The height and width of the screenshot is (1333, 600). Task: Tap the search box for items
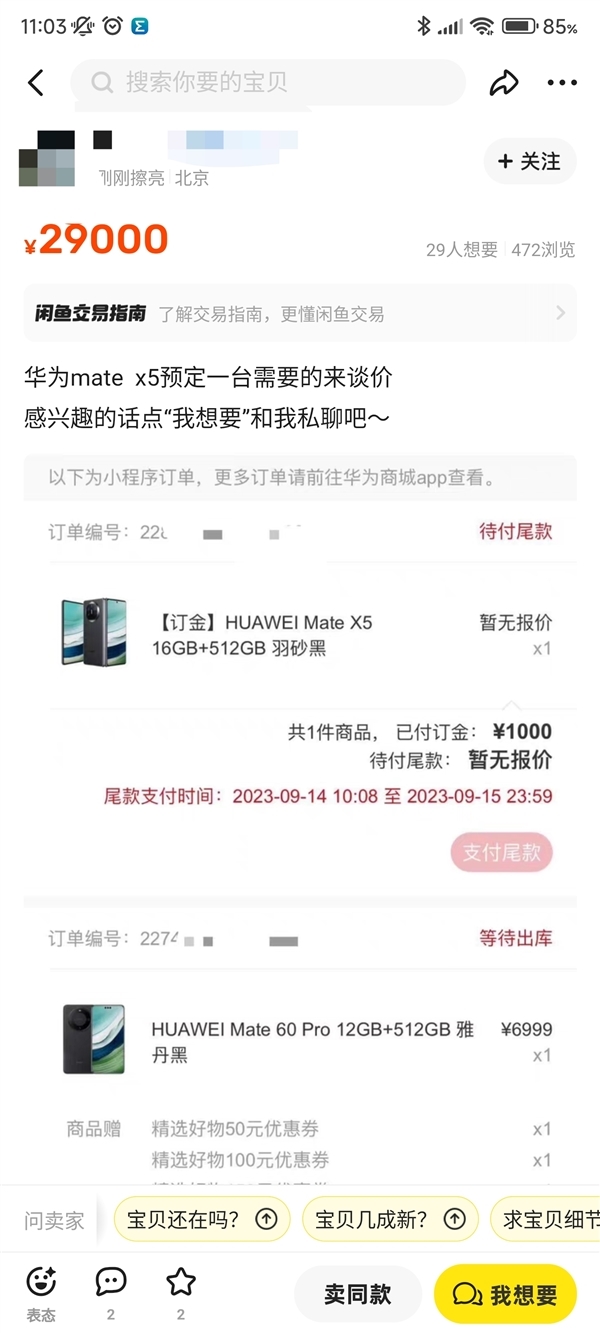pyautogui.click(x=268, y=82)
